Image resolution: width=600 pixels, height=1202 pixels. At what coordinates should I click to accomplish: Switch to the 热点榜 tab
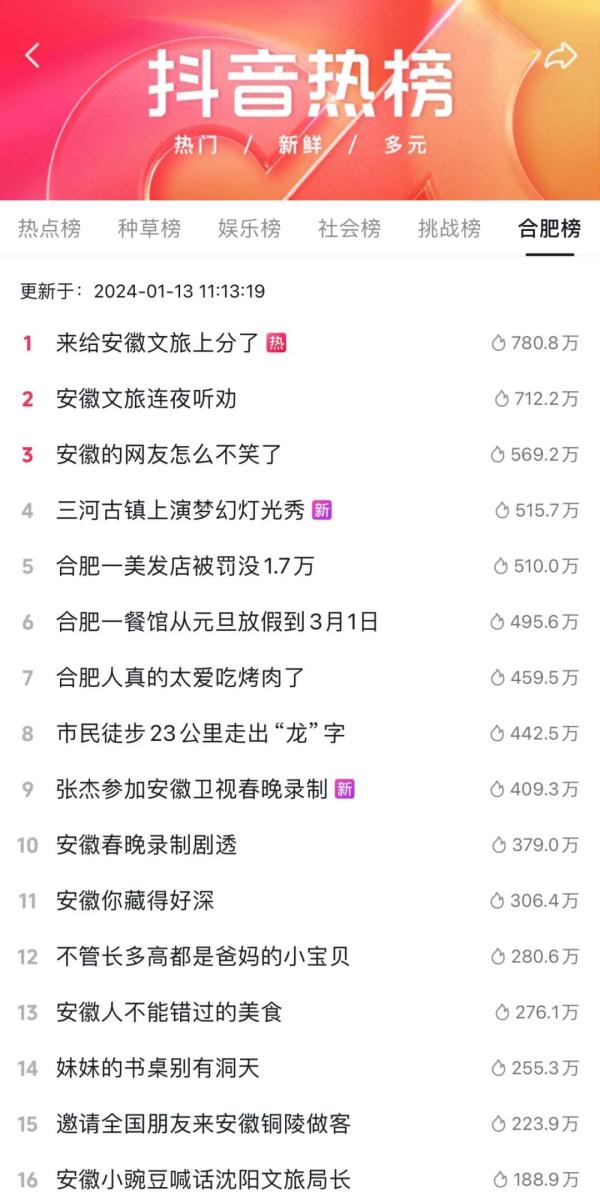49,229
